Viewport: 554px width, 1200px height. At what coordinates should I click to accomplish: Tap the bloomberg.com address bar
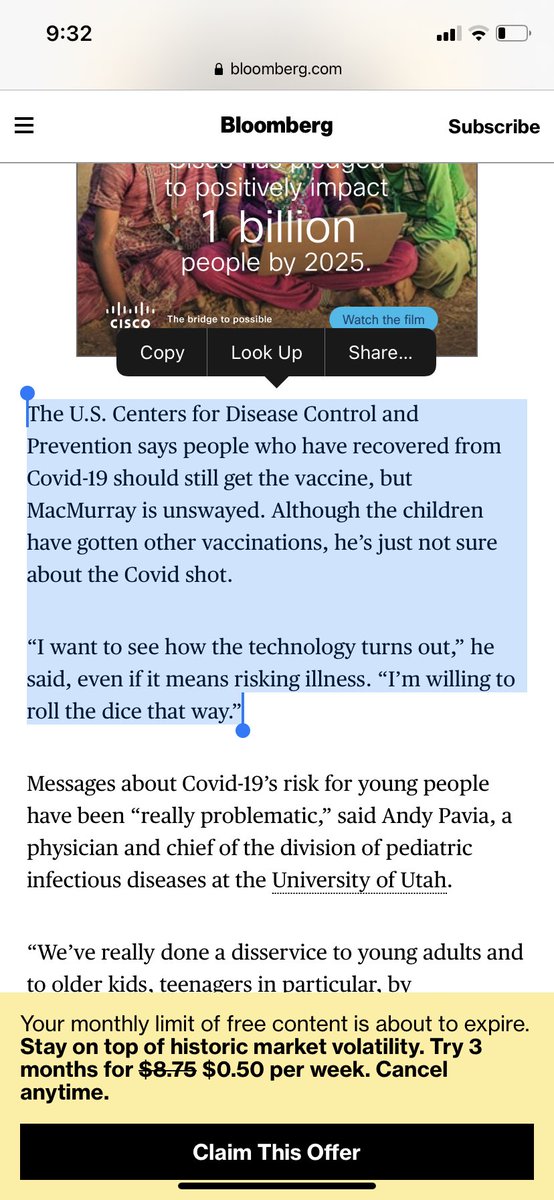pyautogui.click(x=277, y=69)
